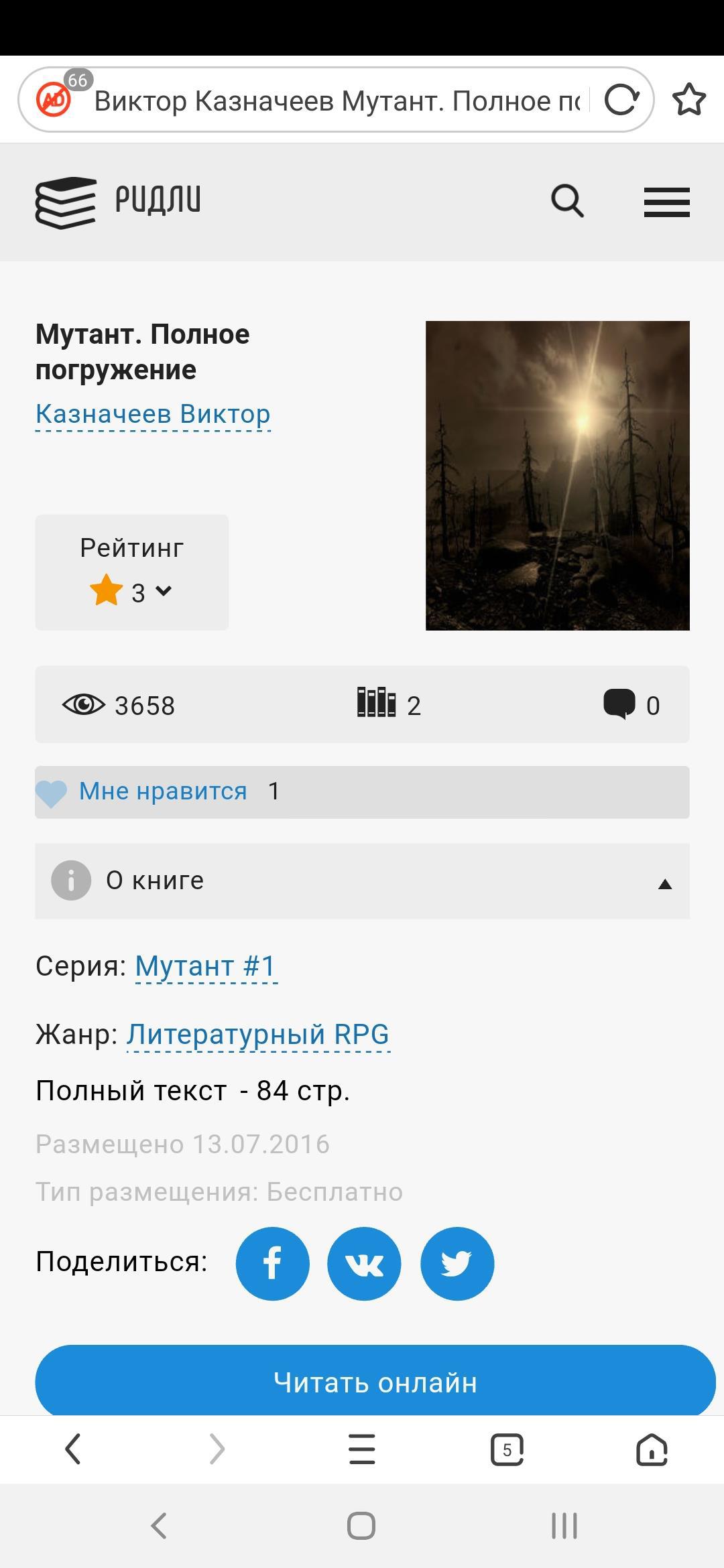Expand the Рейтинг dropdown
The height and width of the screenshot is (1568, 724).
point(132,592)
